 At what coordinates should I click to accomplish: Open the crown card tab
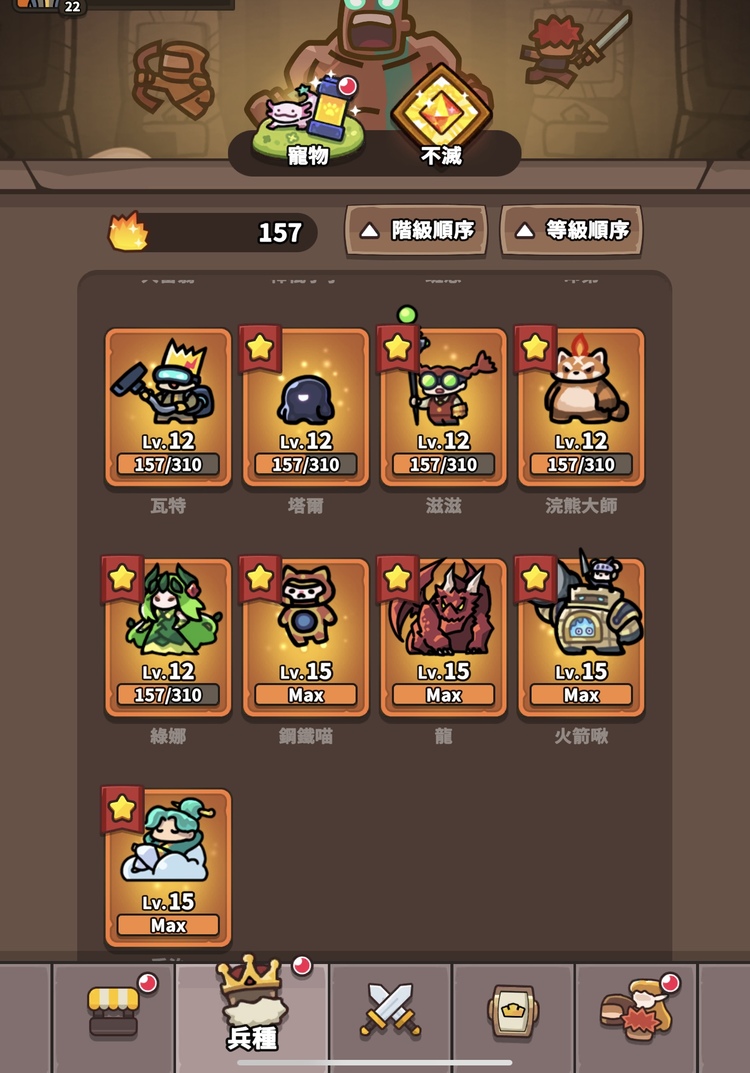(x=513, y=1010)
